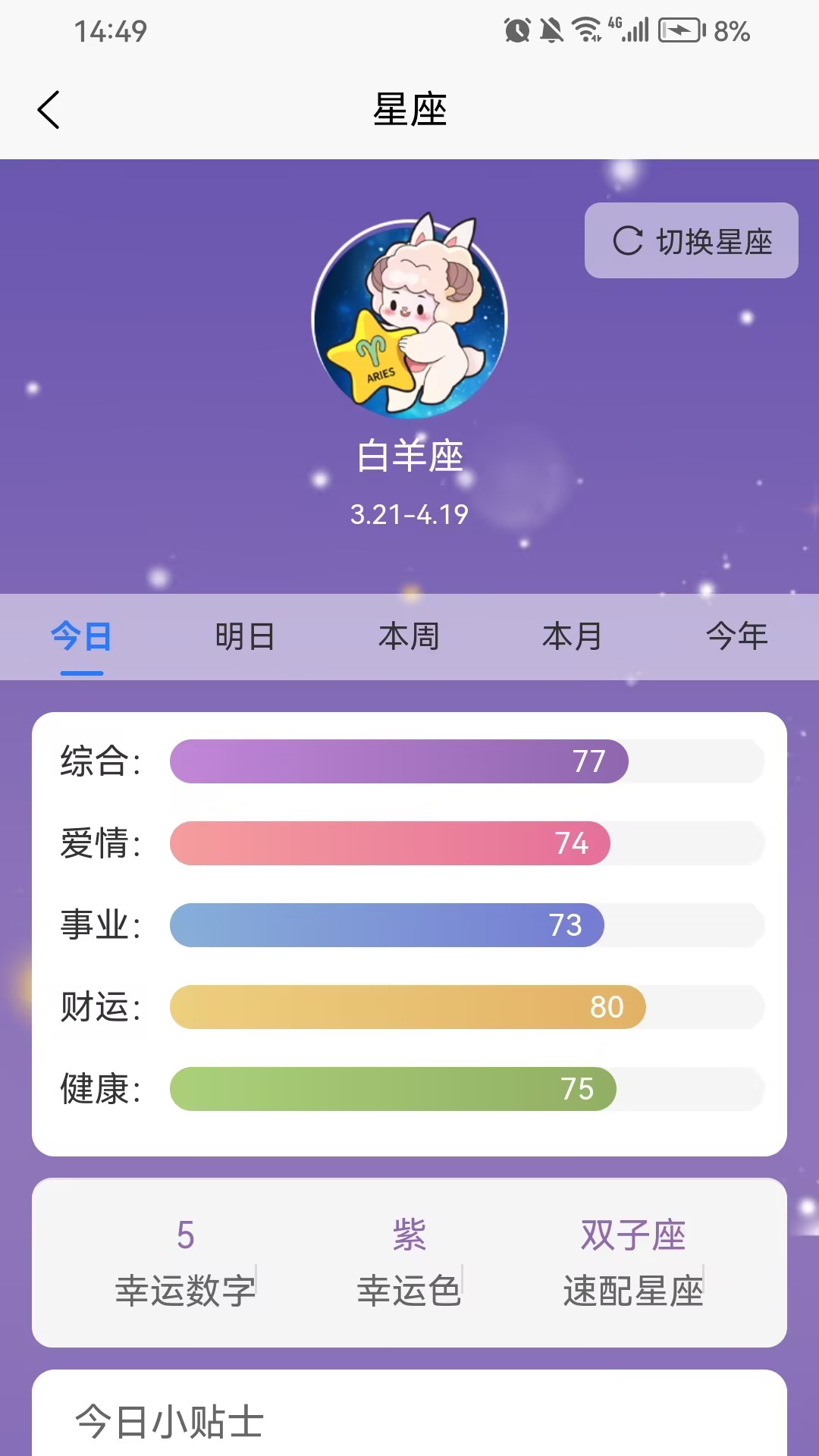Switch to the 本周 tab
819x1456 pixels.
click(409, 637)
